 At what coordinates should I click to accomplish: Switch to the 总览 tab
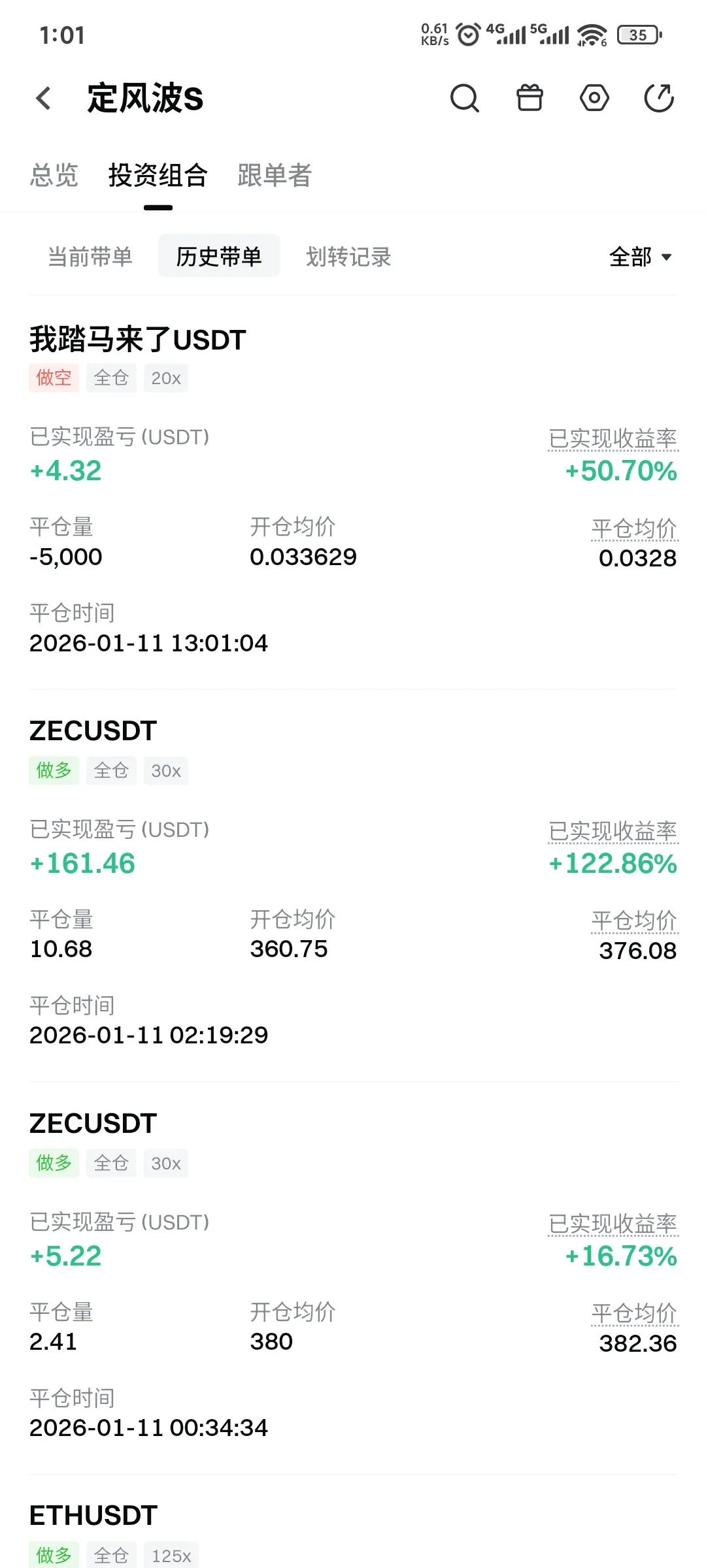point(54,175)
